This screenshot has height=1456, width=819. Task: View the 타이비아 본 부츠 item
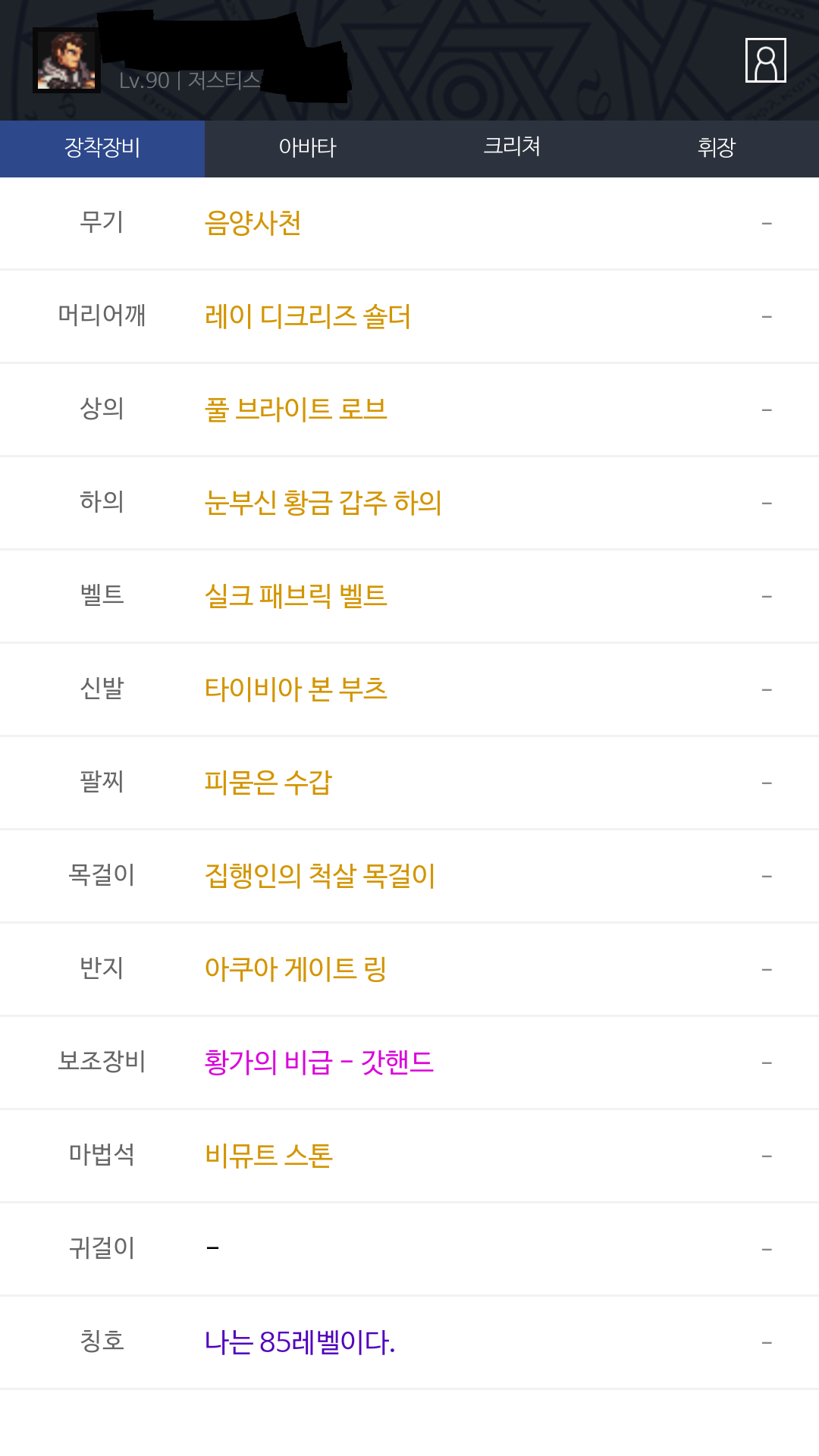click(x=296, y=689)
